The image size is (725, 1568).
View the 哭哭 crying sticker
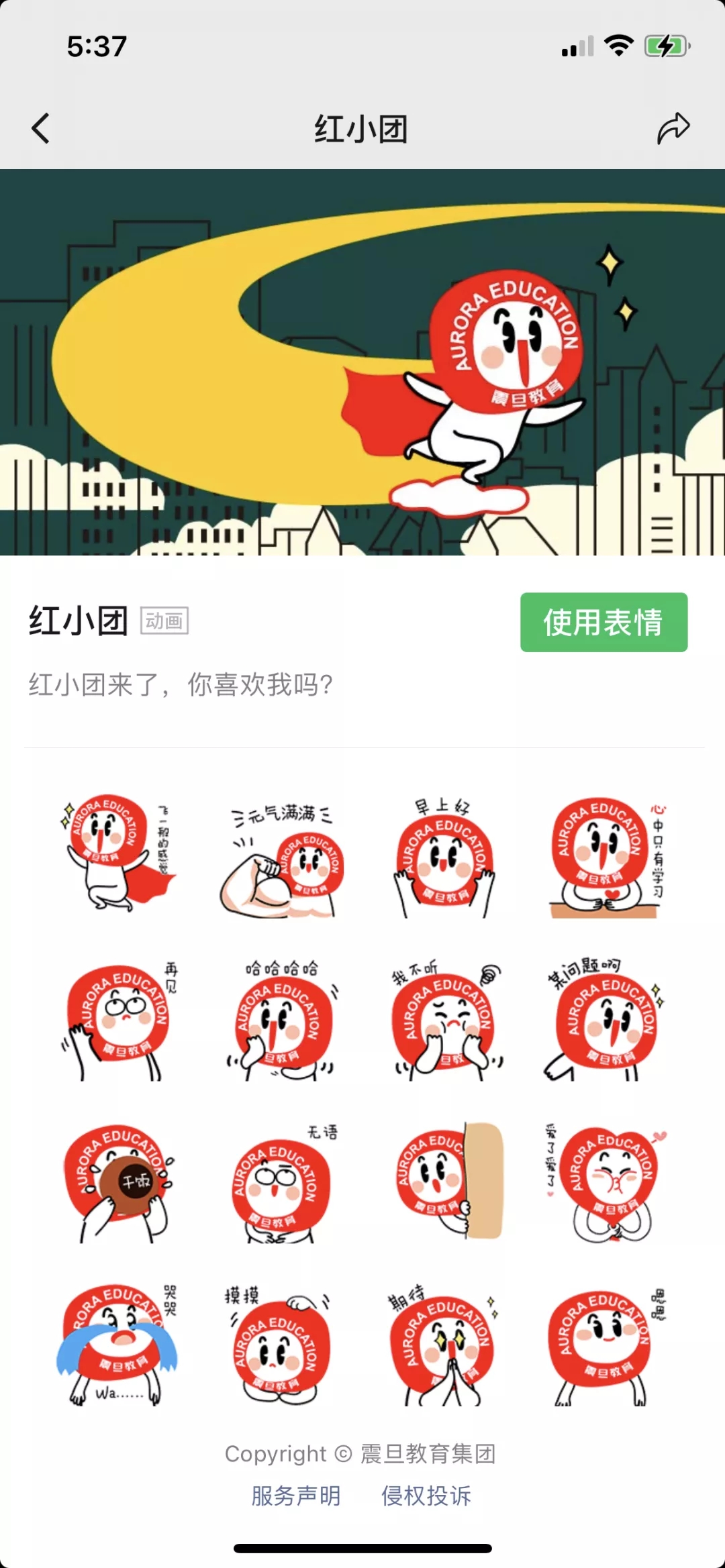coord(118,1345)
